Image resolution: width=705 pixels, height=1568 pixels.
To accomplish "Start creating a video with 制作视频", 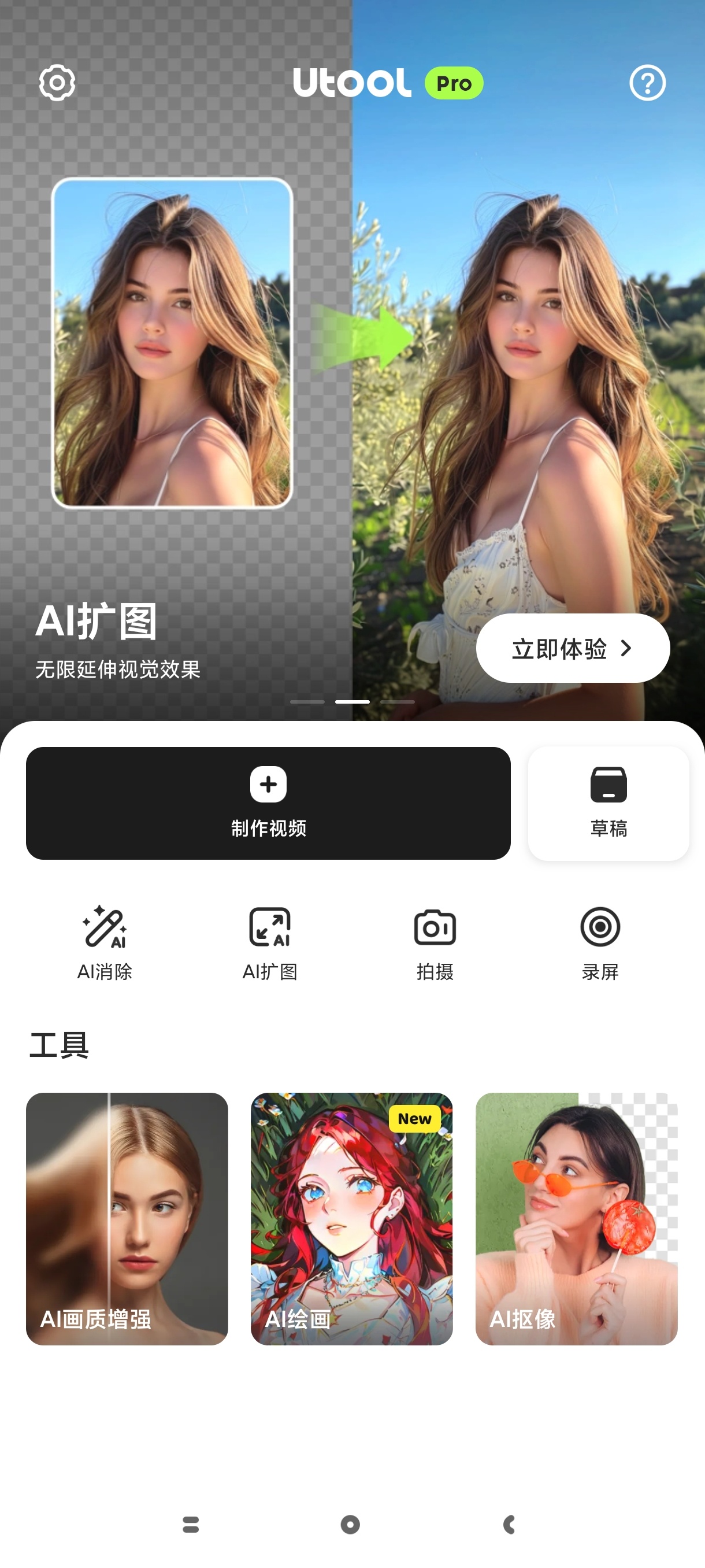I will click(268, 803).
